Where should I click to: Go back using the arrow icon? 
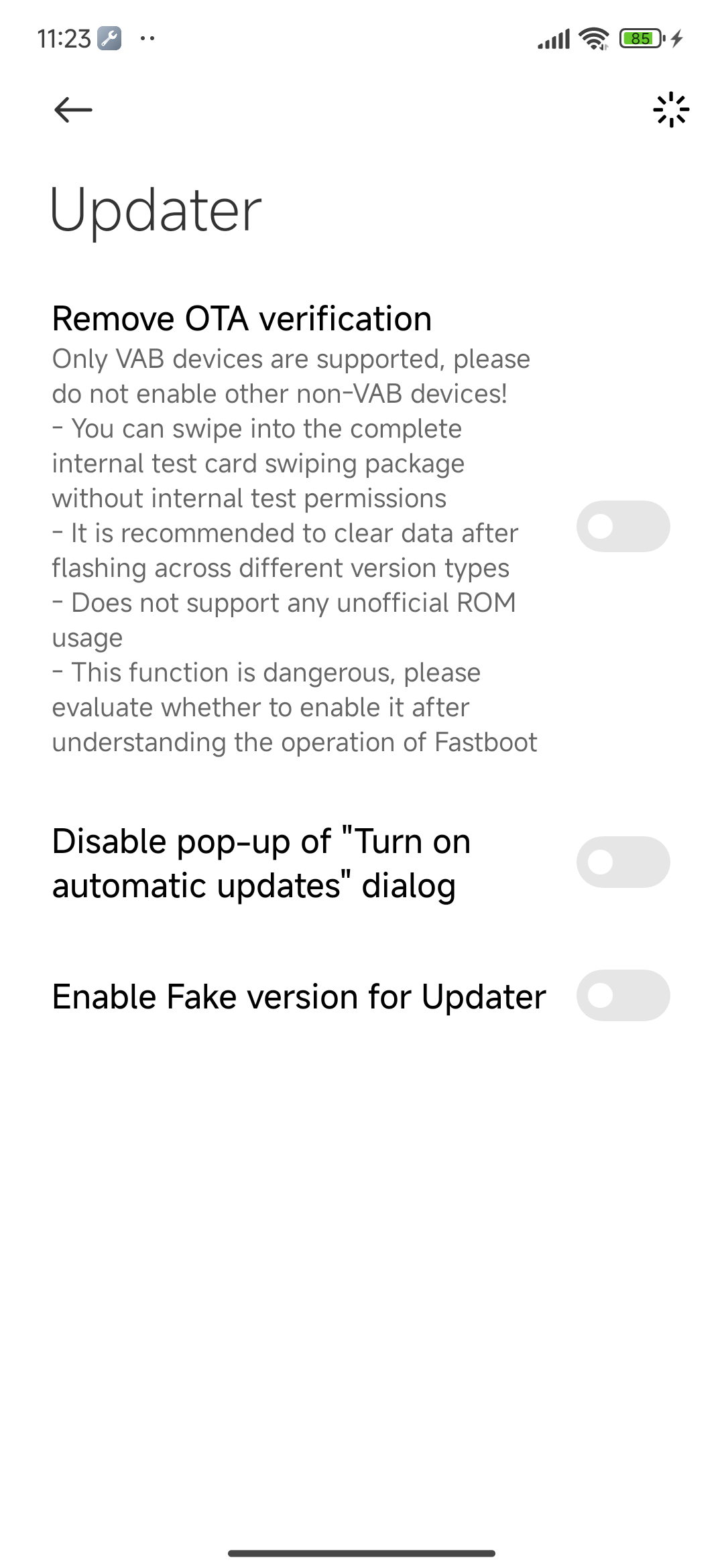tap(73, 110)
